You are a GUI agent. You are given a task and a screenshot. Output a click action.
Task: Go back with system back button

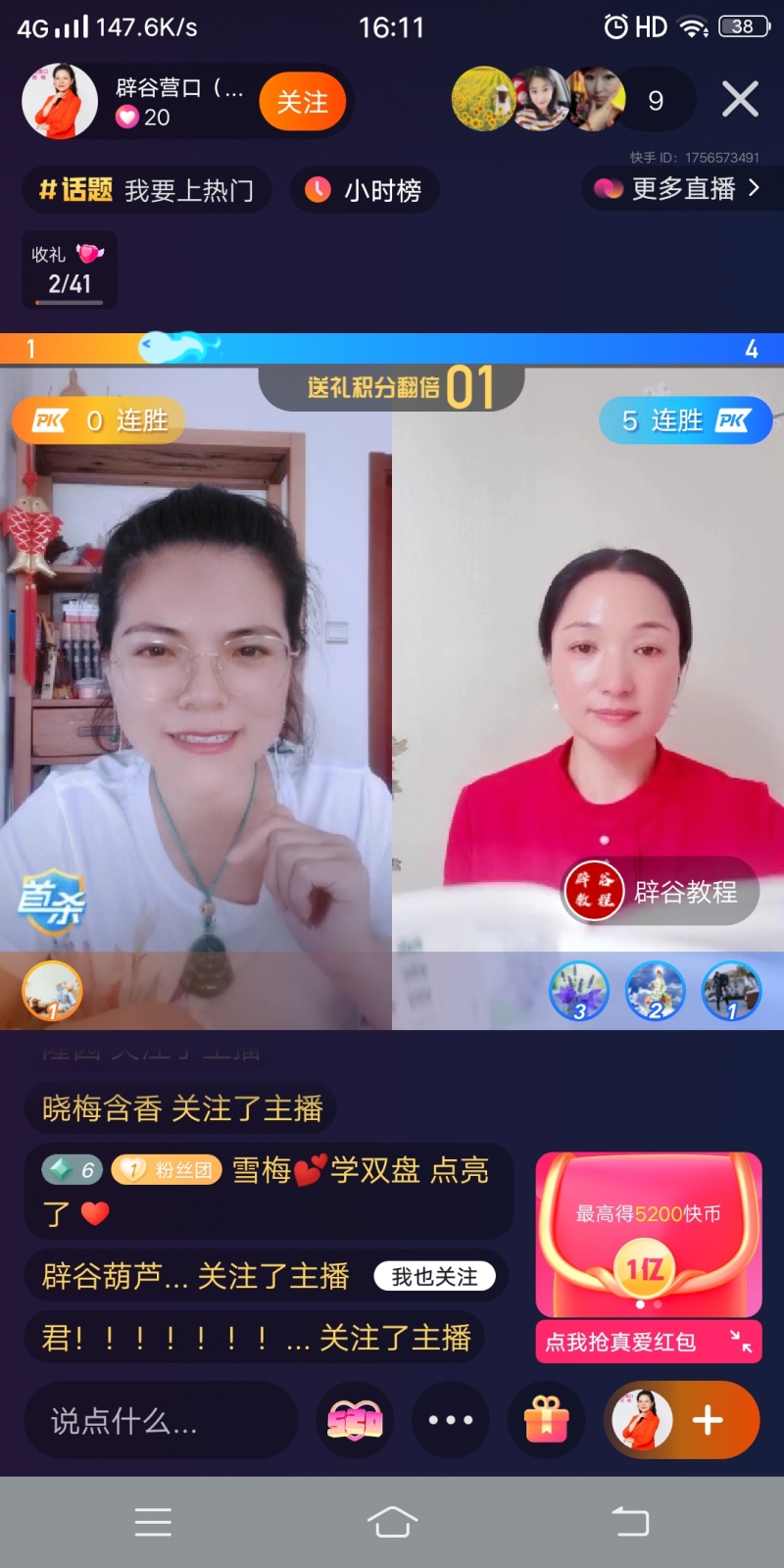point(630,1522)
